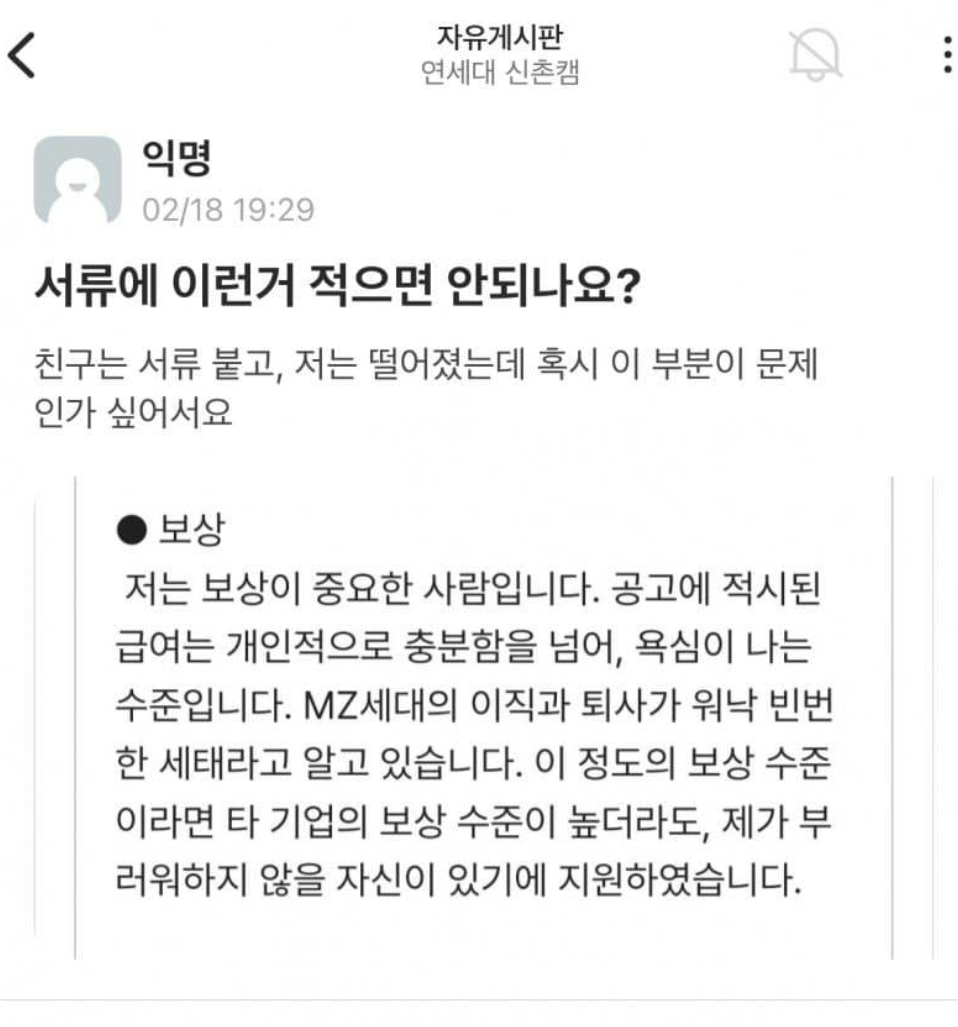Tap the anonymous 익명 profile avatar

(x=77, y=180)
